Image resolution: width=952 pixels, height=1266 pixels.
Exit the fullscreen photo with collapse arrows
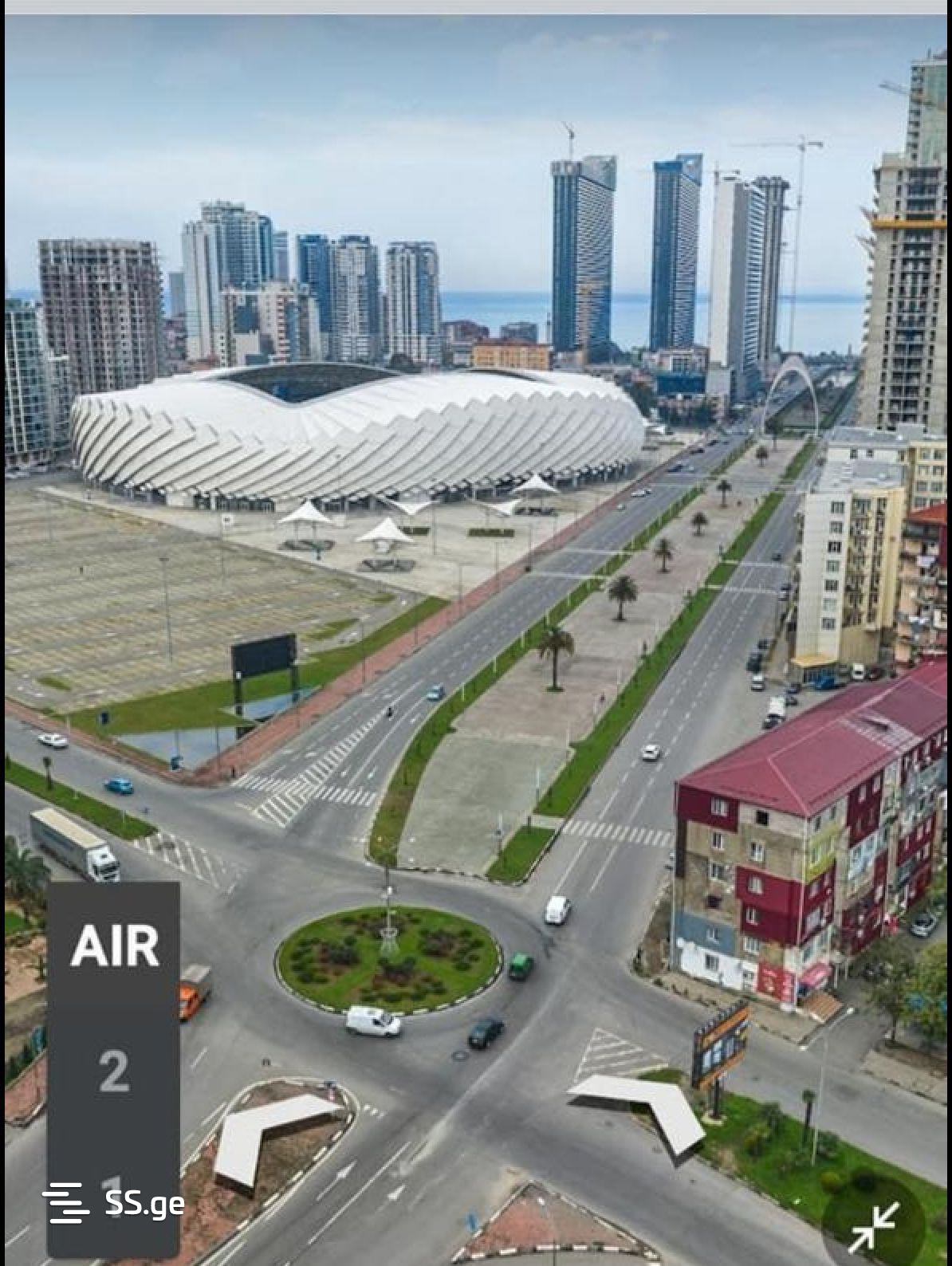[874, 1225]
